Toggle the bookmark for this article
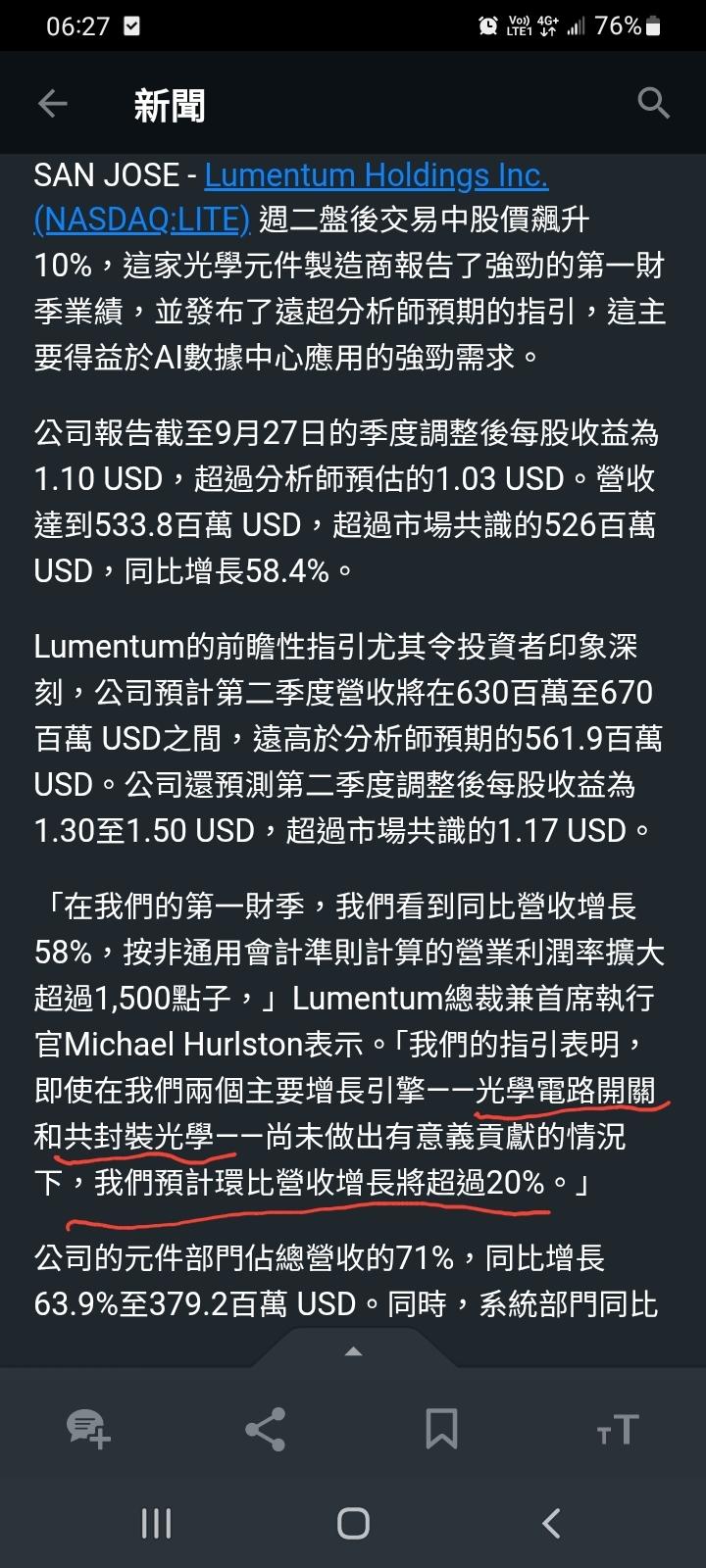This screenshot has width=706, height=1568. pos(441,1430)
